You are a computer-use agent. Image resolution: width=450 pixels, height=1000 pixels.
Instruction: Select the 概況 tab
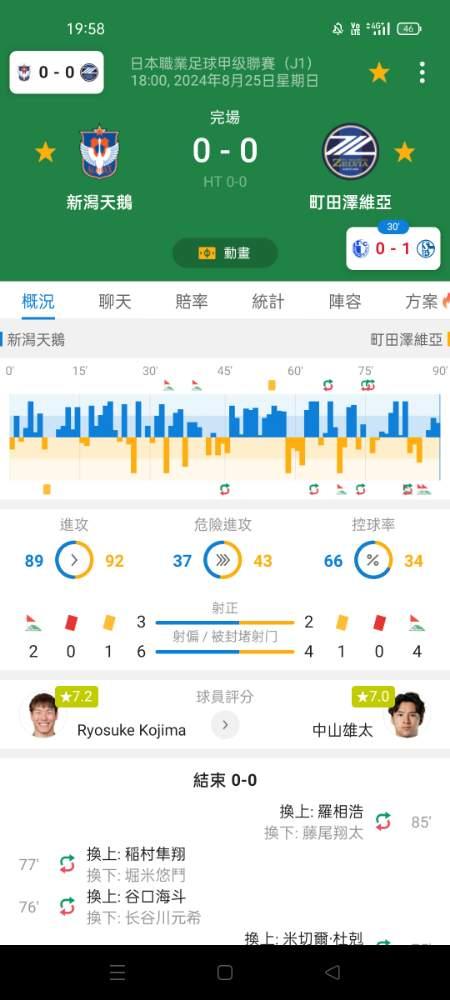point(38,302)
